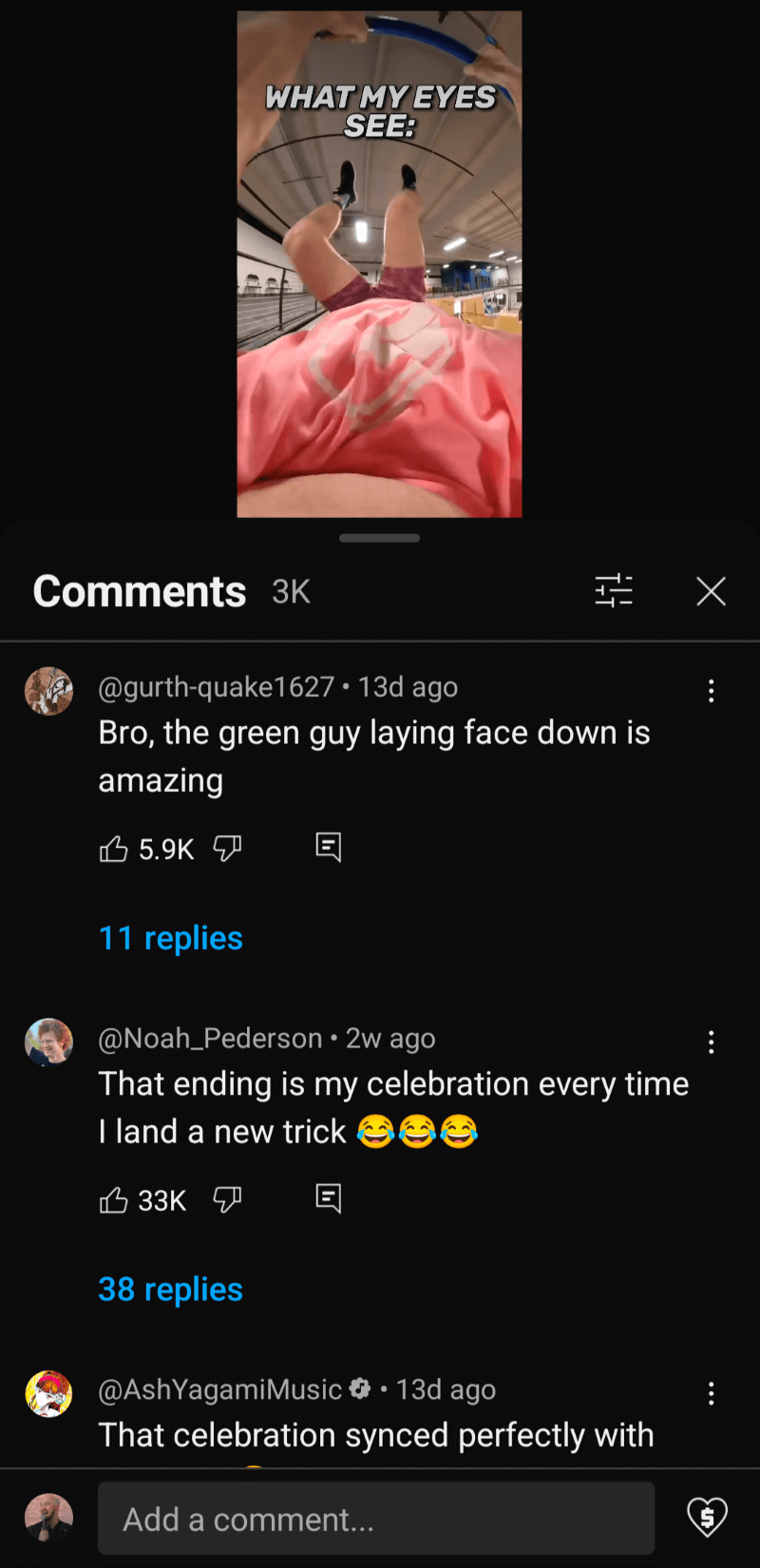Tap the Add a comment field
Viewport: 760px width, 1568px height.
[376, 1519]
